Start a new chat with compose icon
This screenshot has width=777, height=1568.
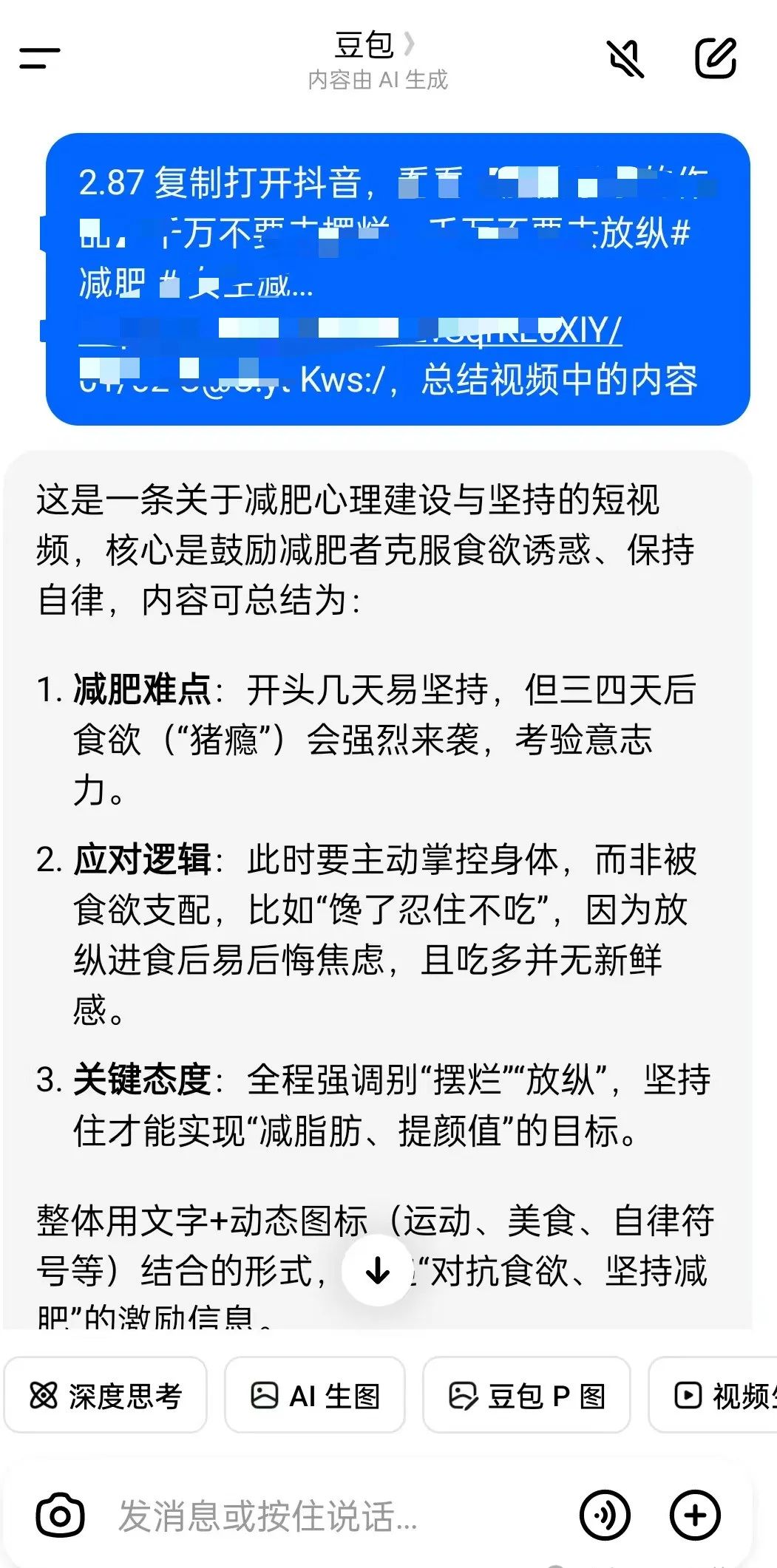(x=716, y=58)
